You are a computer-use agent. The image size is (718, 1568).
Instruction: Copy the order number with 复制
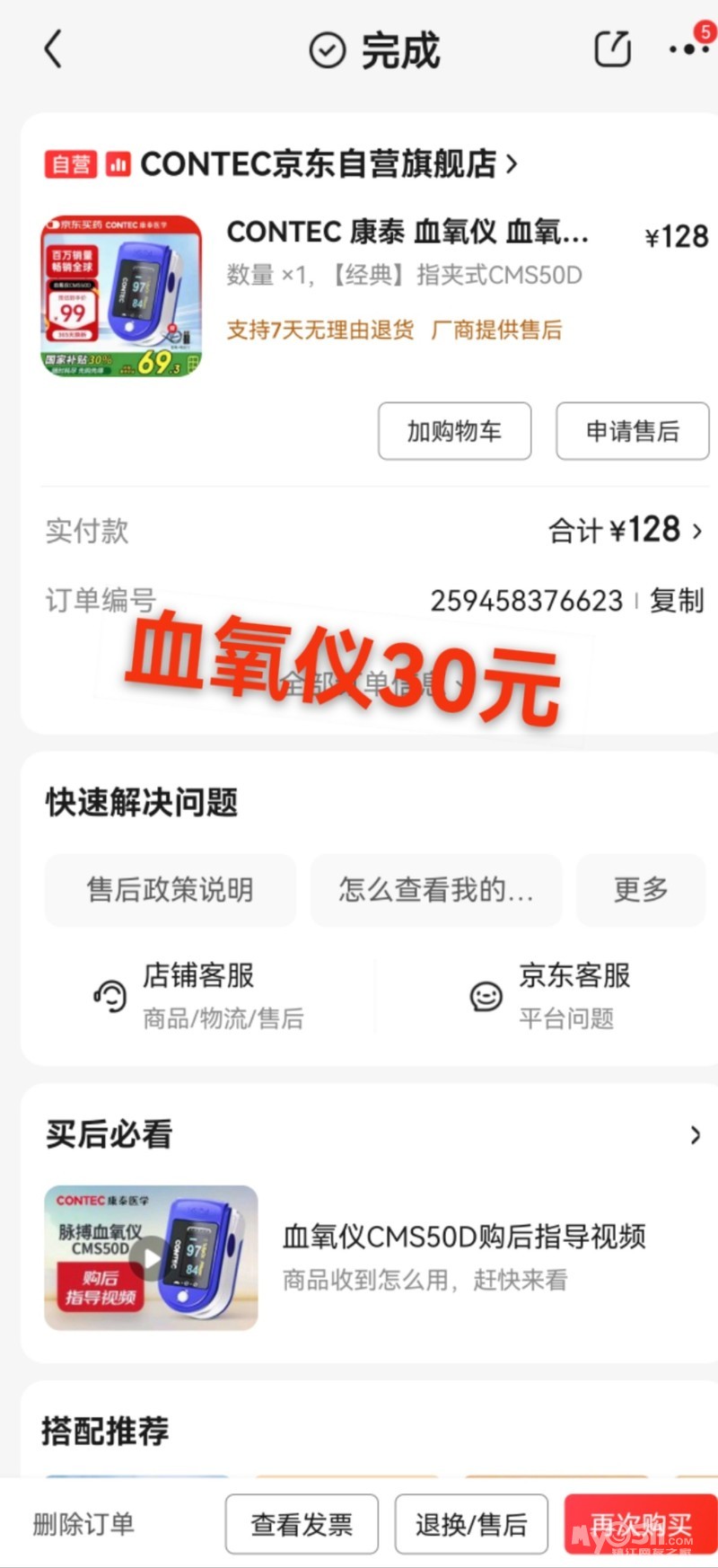click(677, 600)
